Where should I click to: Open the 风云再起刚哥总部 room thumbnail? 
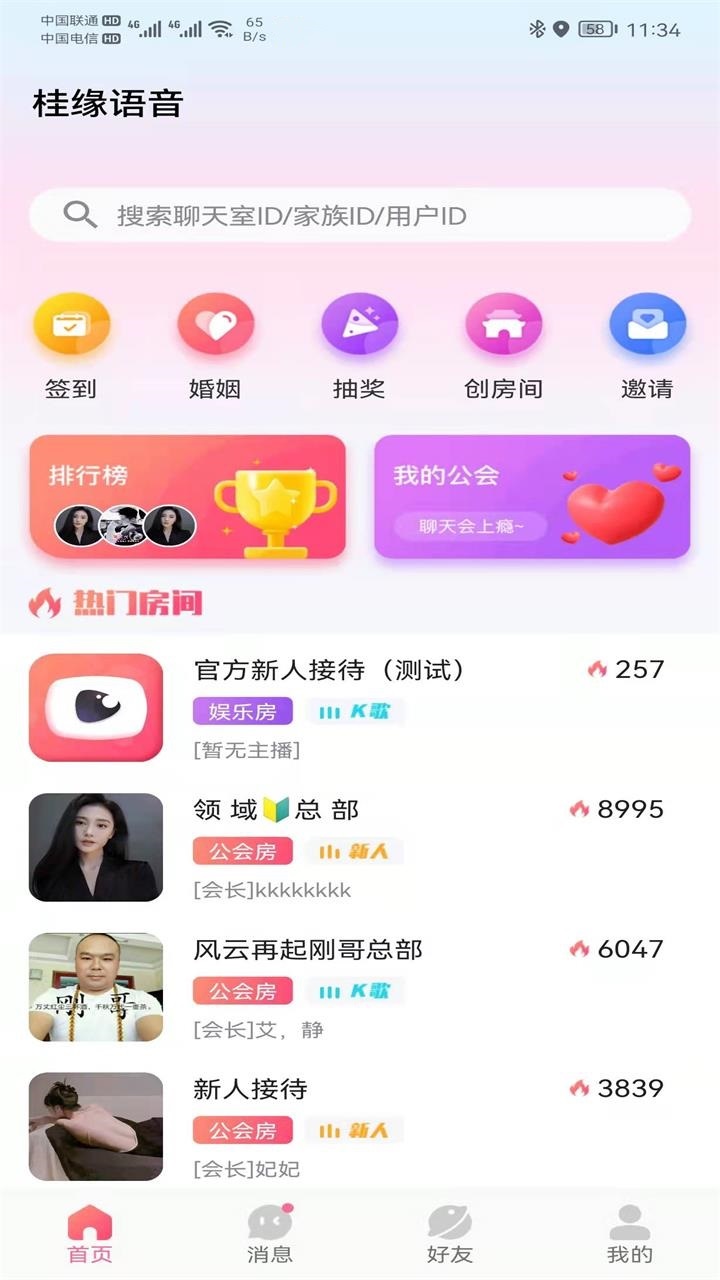point(94,987)
